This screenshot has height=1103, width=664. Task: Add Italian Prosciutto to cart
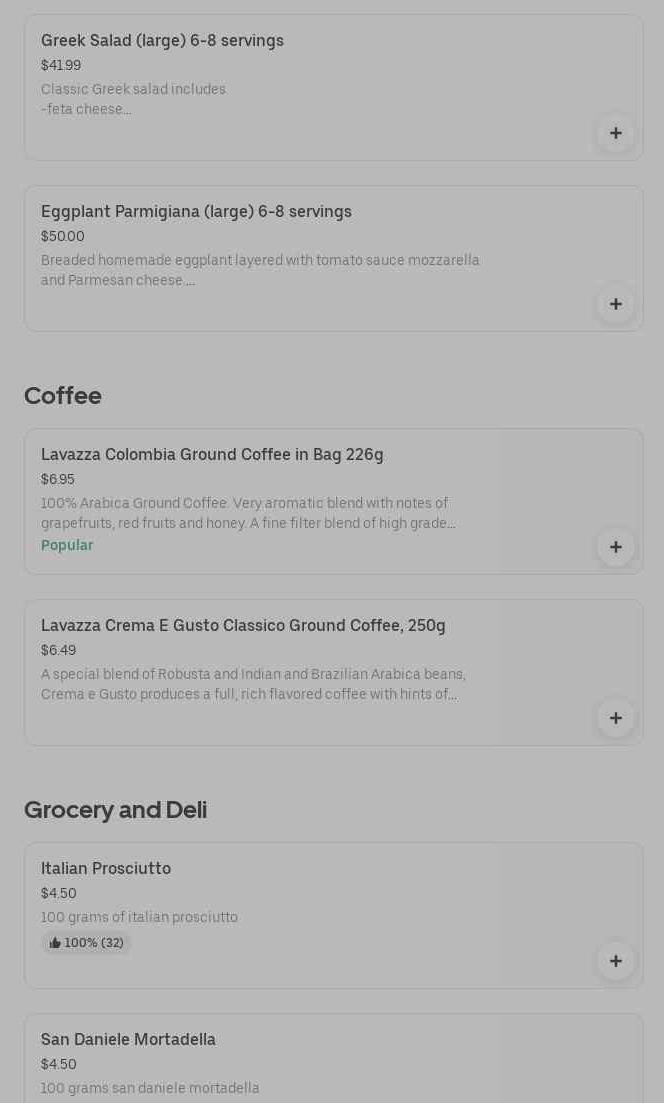615,960
